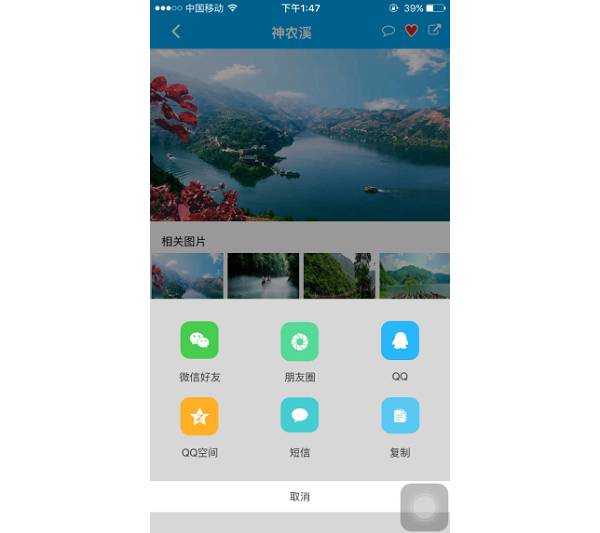
Task: Share to QQ空间
Action: click(199, 416)
